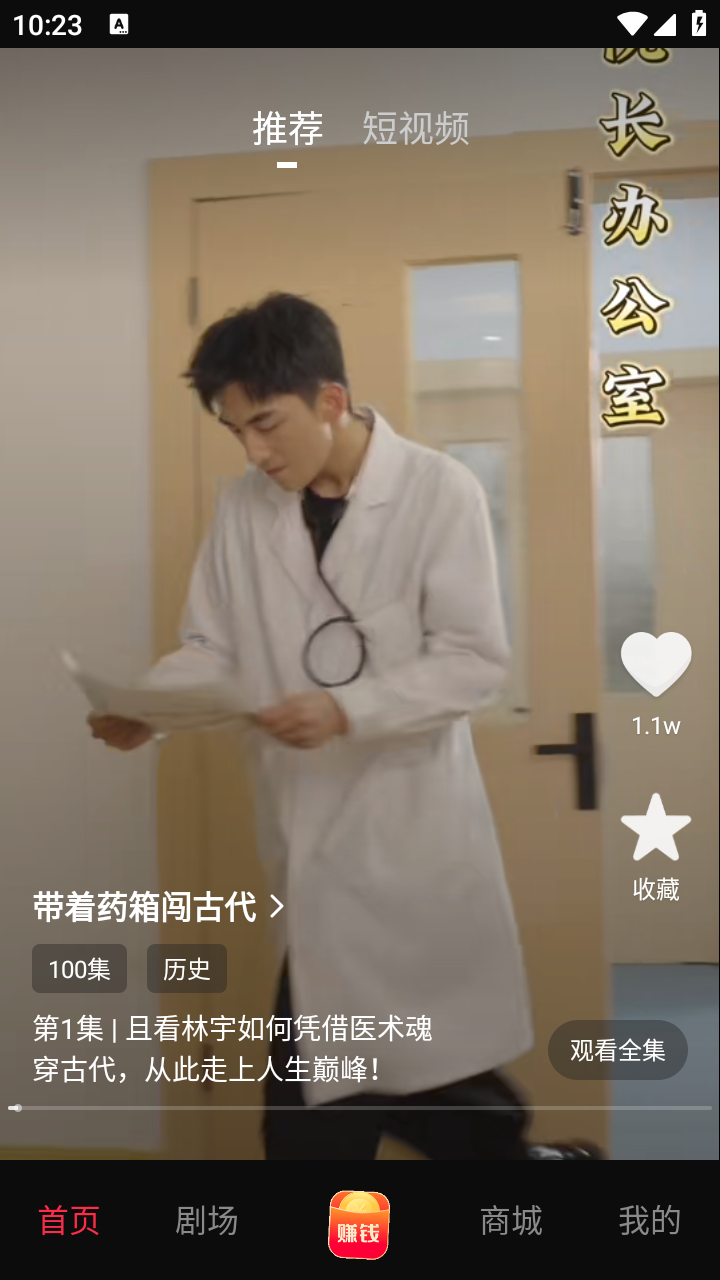Switch to the 短视频 tab
Screen dimensions: 720x1280
[415, 129]
